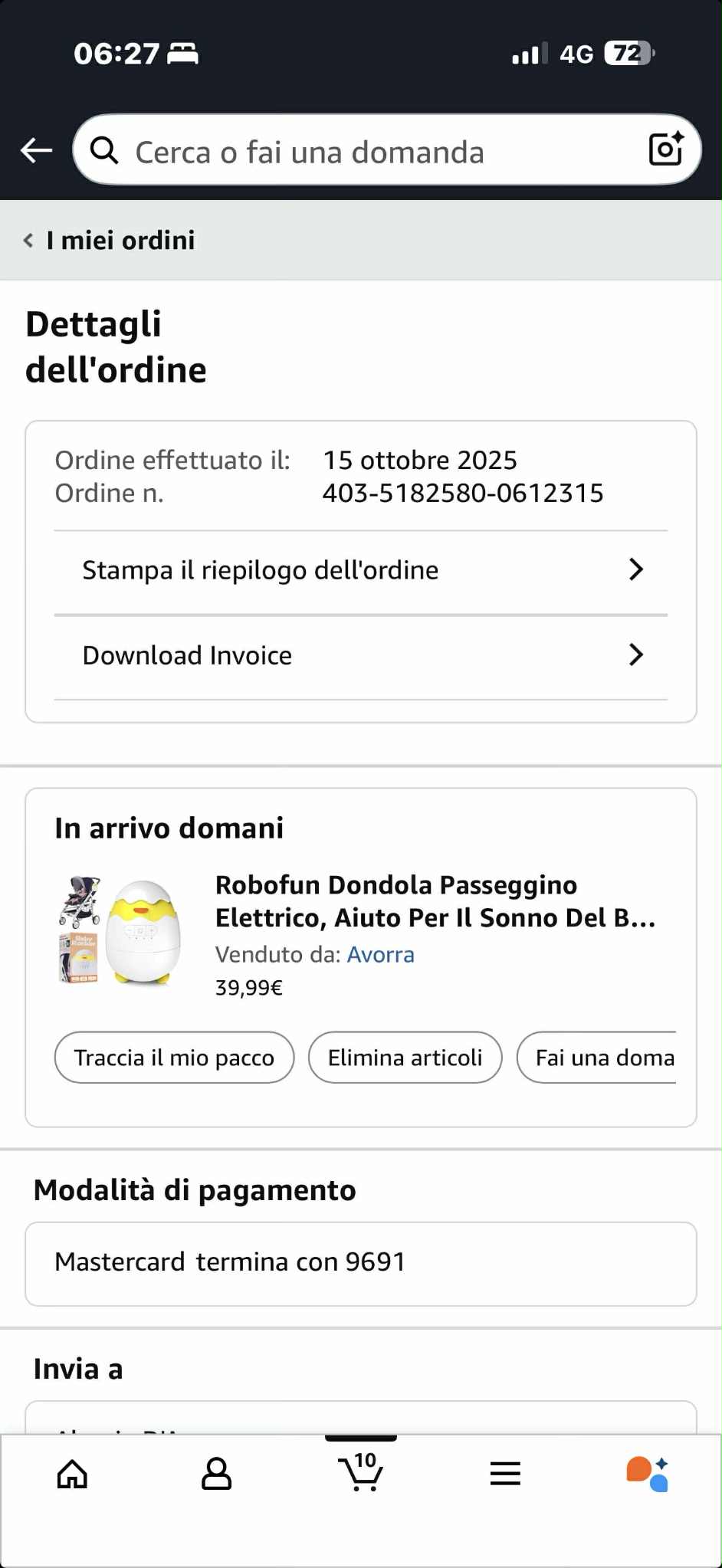
Task: Launch the AI assistant tab
Action: (x=648, y=1474)
